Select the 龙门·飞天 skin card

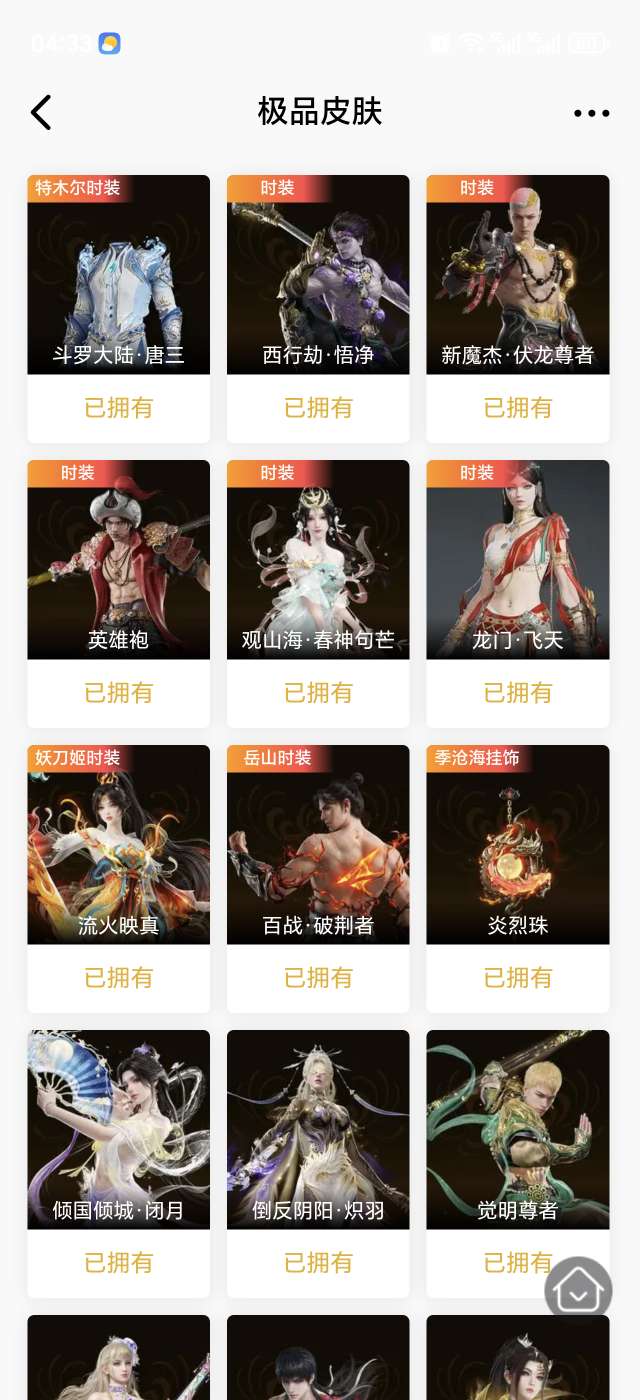pyautogui.click(x=518, y=560)
